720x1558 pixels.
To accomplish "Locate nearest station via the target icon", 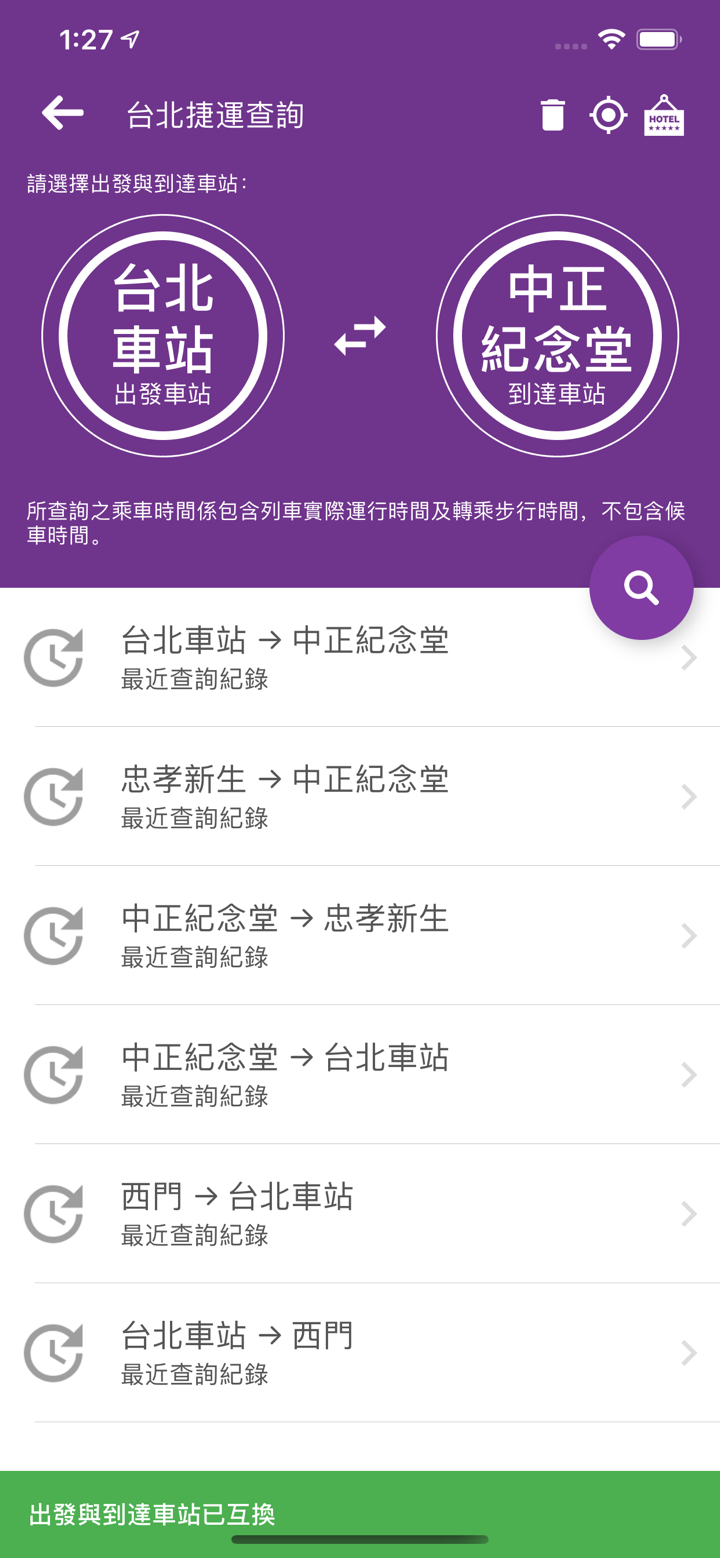I will click(607, 113).
